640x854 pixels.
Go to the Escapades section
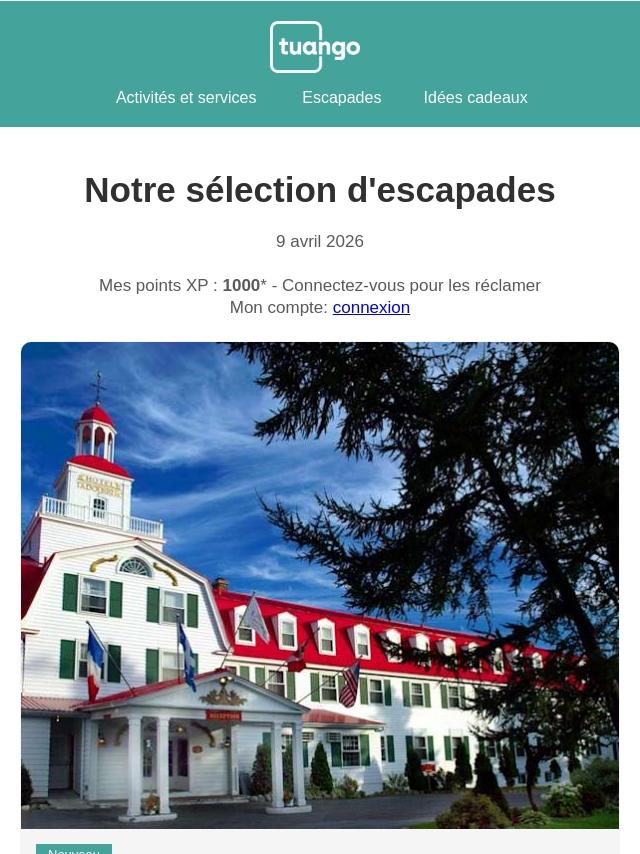(341, 98)
